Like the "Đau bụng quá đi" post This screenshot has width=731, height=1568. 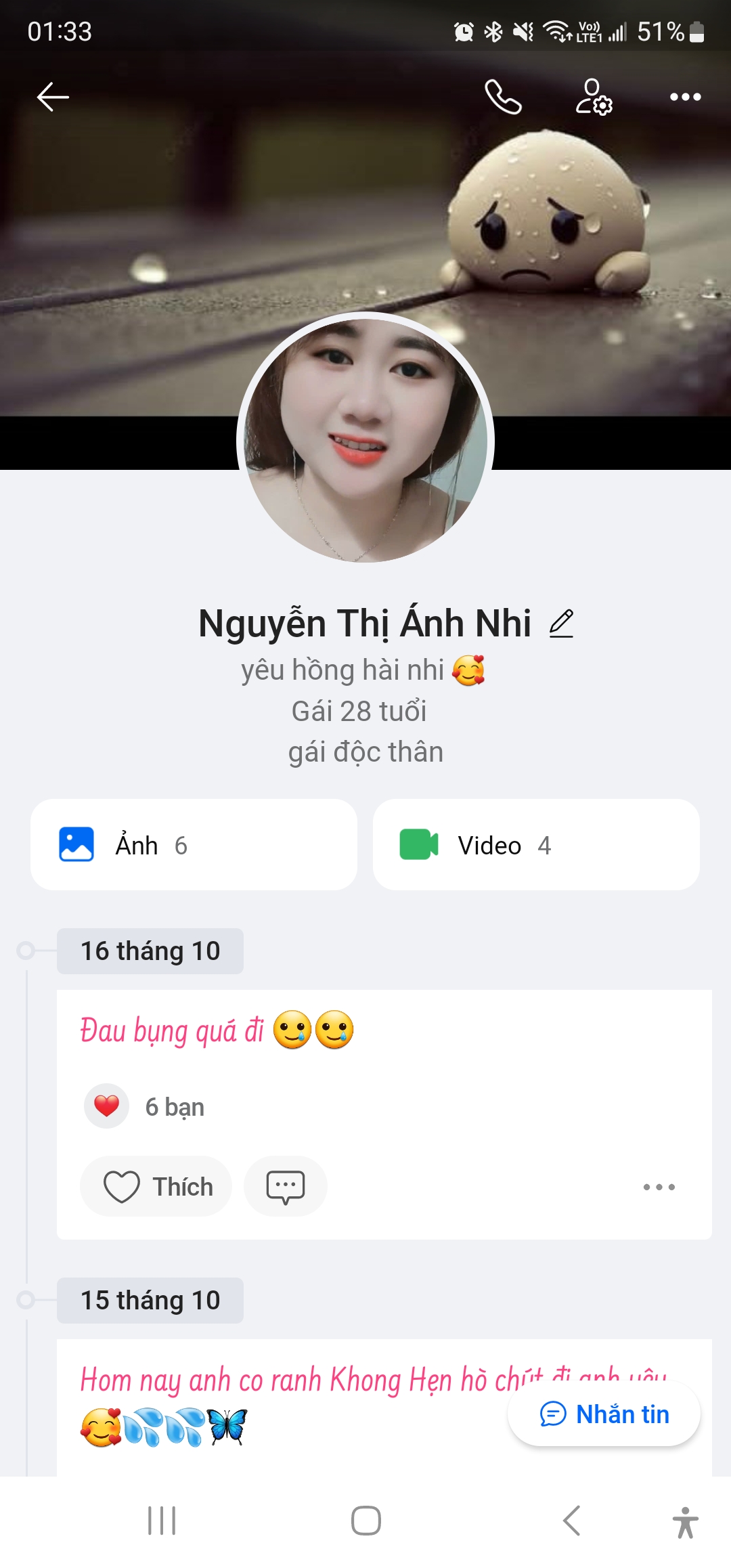point(156,1187)
